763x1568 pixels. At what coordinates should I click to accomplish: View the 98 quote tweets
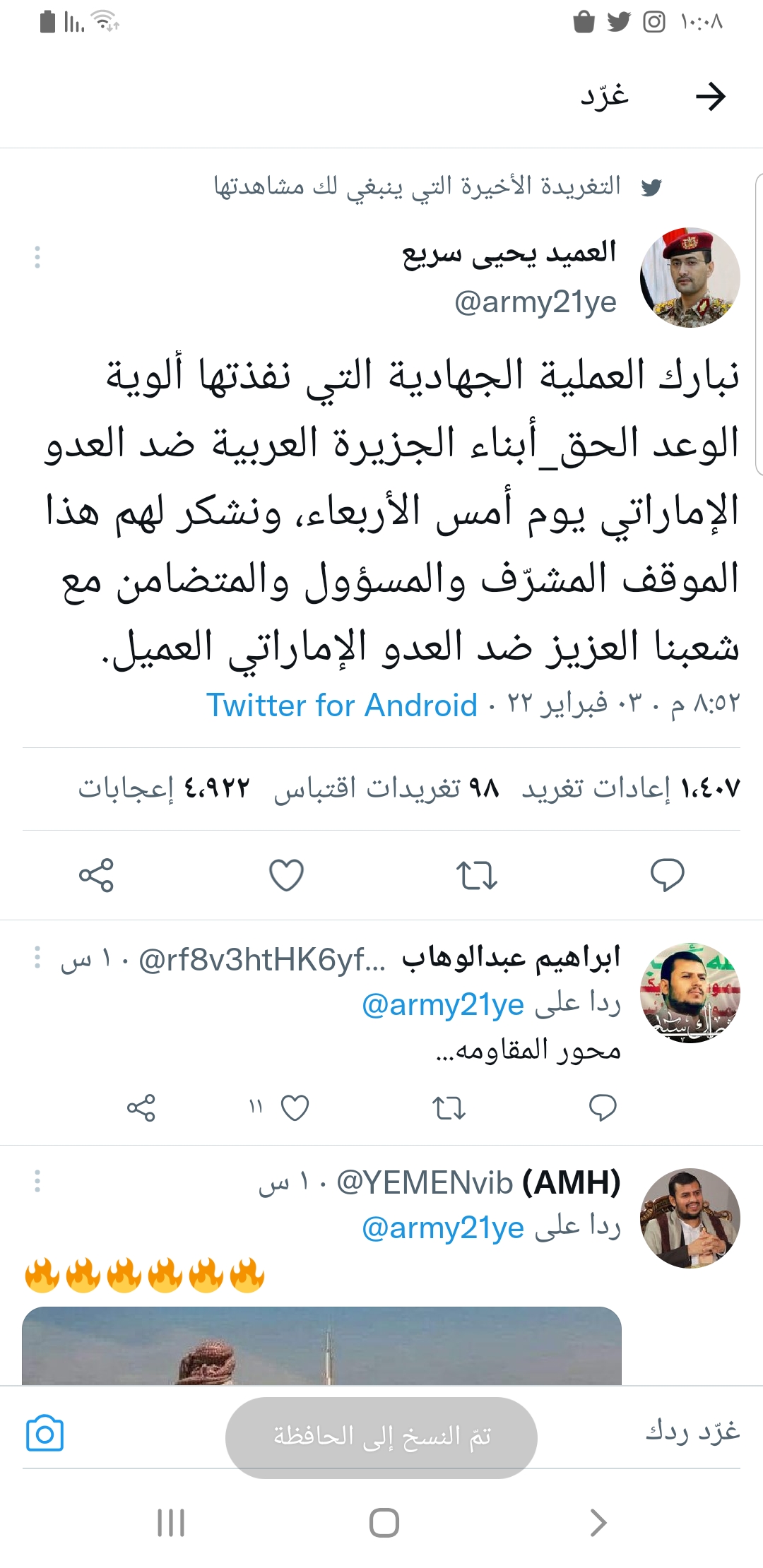tap(386, 788)
